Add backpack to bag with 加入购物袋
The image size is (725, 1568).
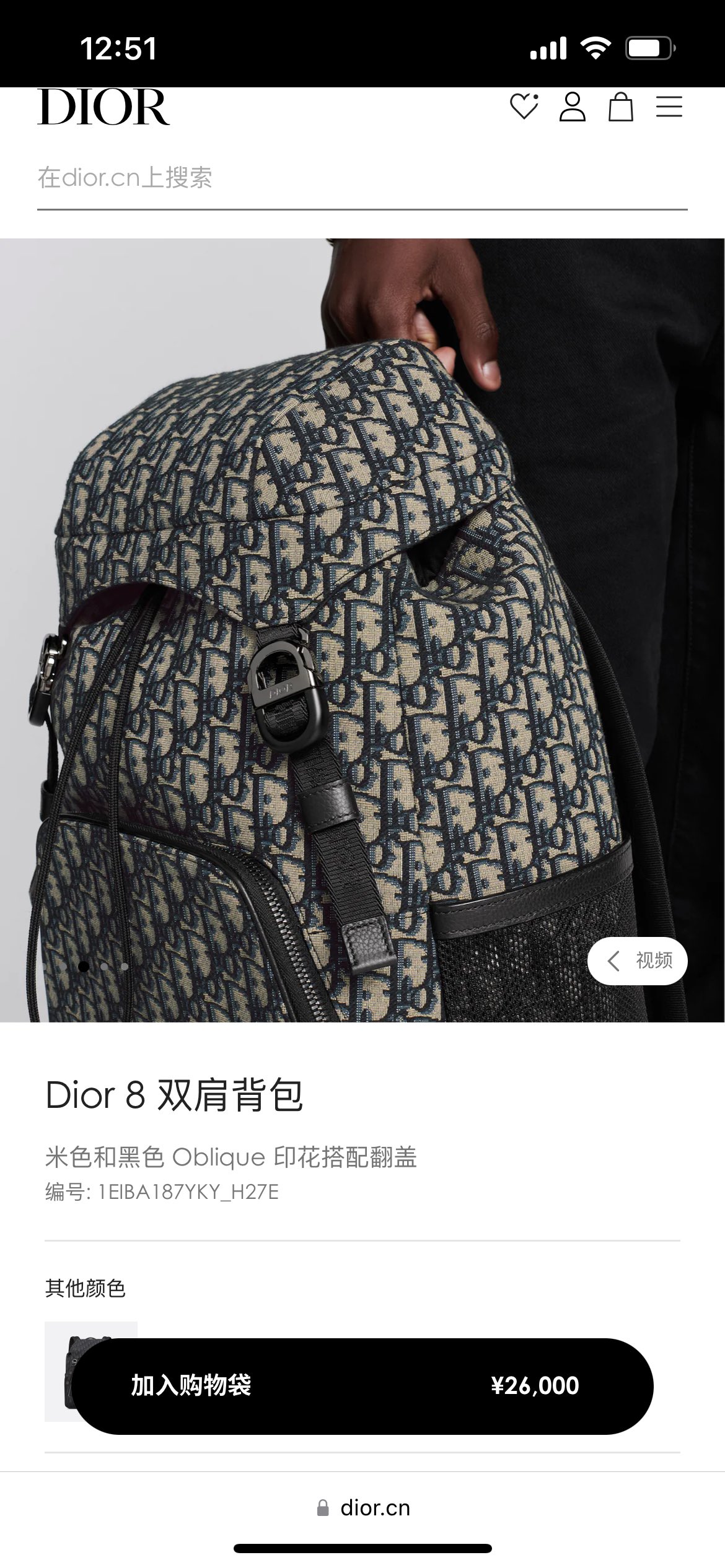362,1385
